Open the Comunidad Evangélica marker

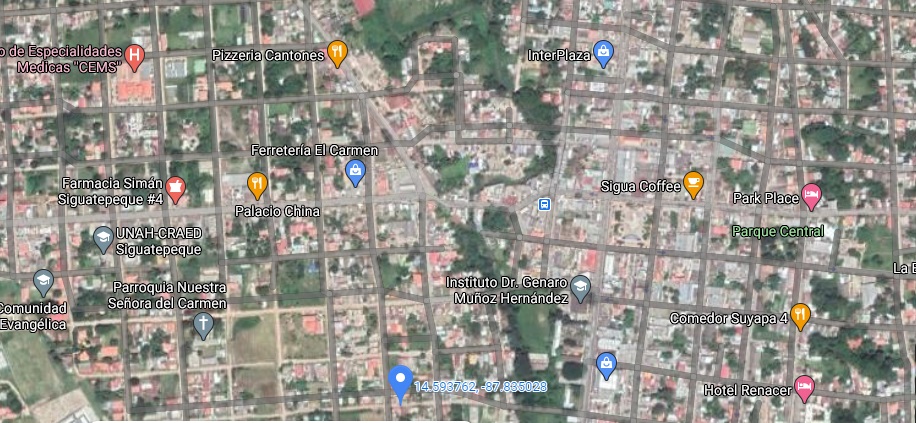43,281
